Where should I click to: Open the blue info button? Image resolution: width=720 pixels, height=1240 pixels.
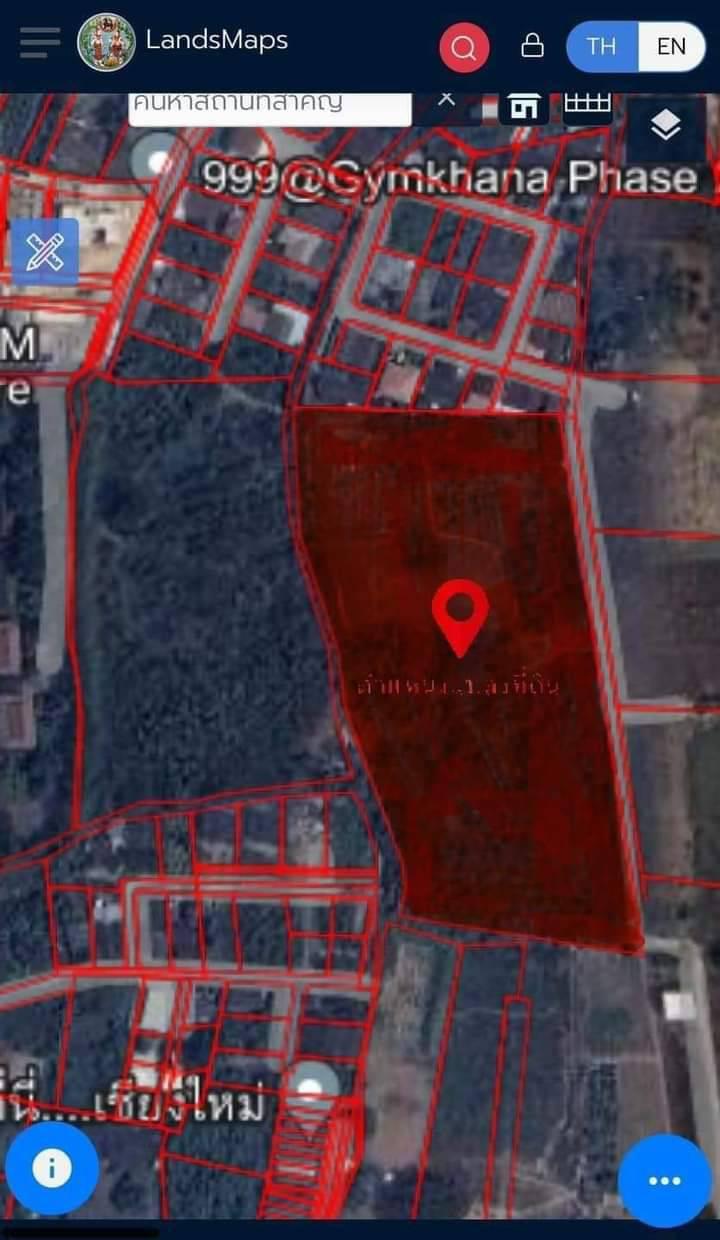tap(52, 1168)
